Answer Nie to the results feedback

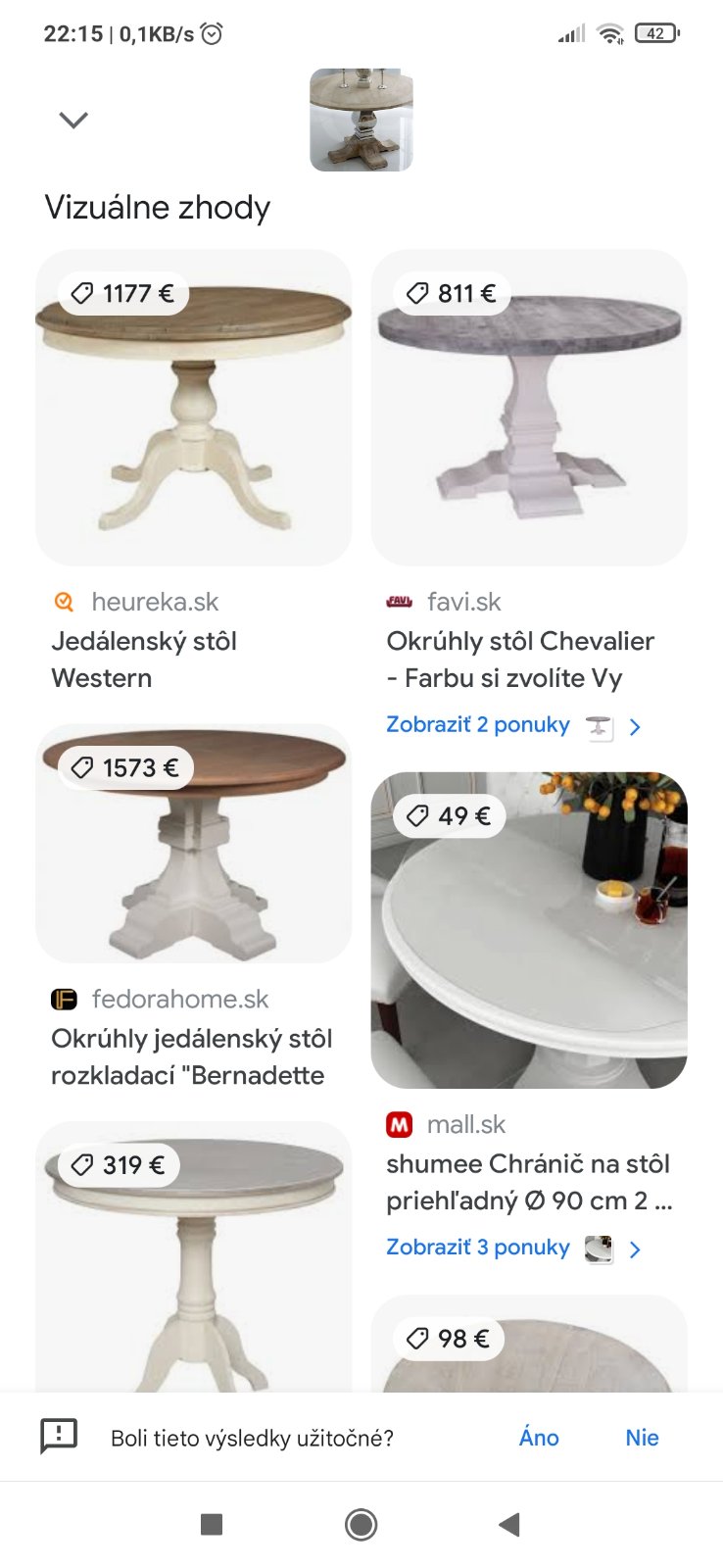642,1438
